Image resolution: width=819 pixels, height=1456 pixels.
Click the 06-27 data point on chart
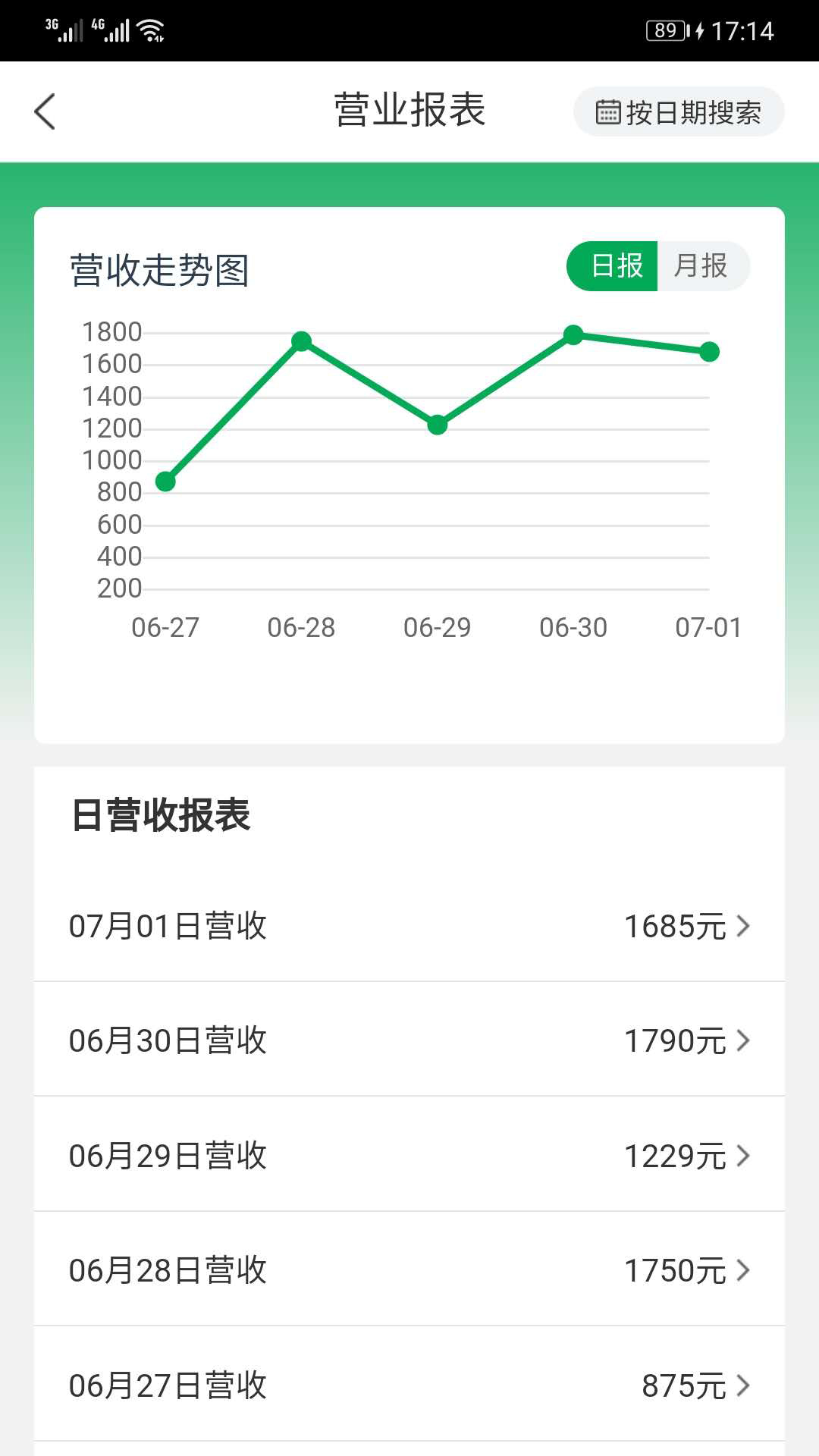[164, 481]
